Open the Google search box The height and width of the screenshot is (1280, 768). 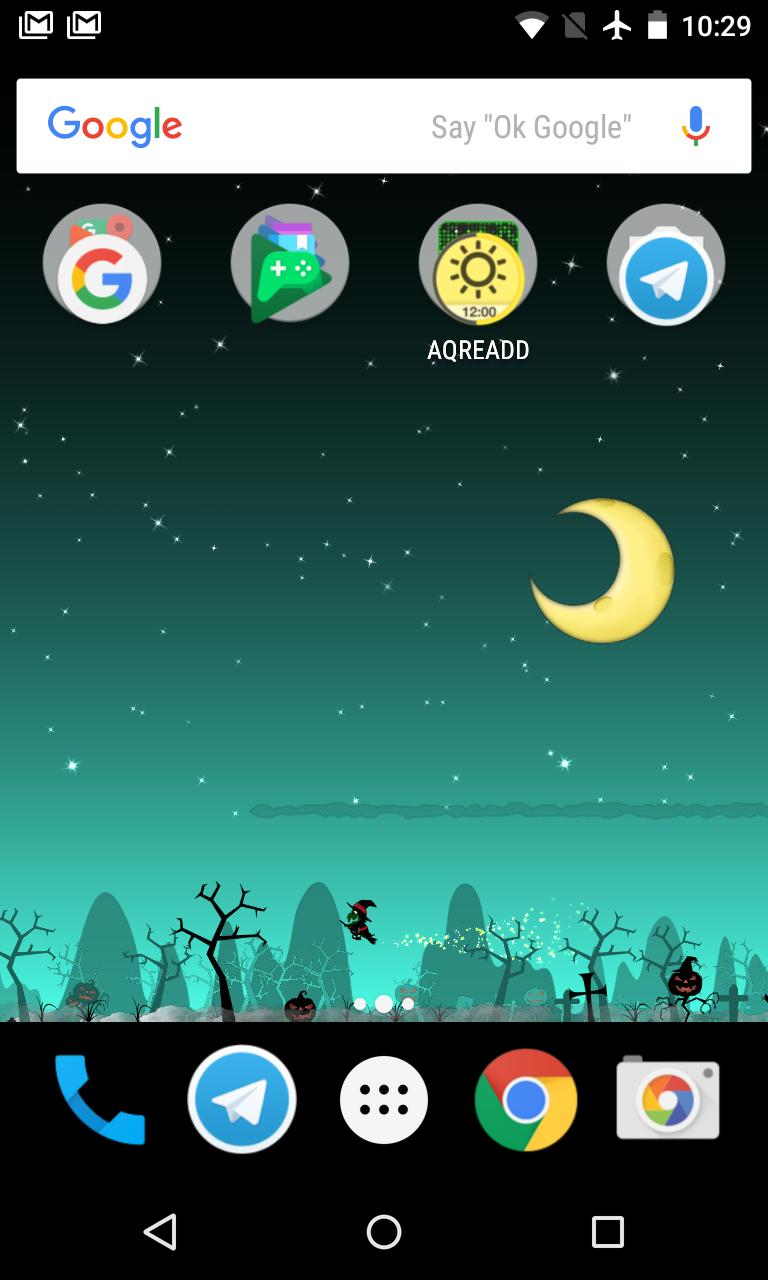click(300, 126)
